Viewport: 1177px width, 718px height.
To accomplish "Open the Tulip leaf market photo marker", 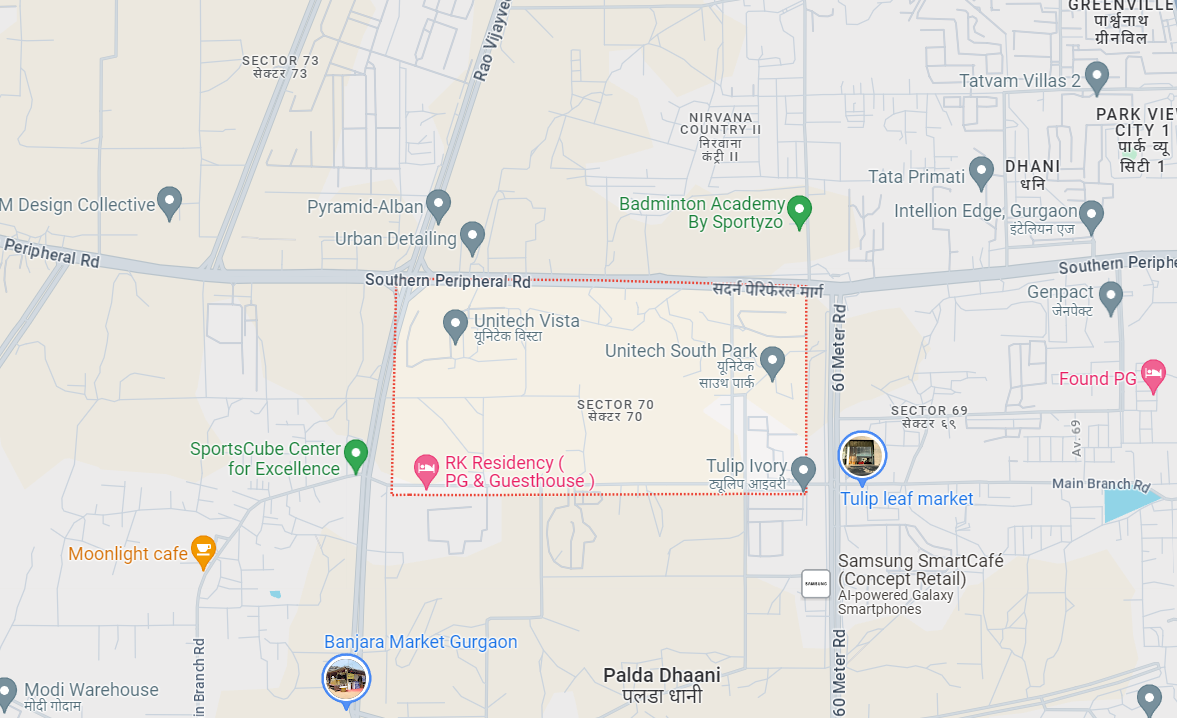I will point(862,456).
